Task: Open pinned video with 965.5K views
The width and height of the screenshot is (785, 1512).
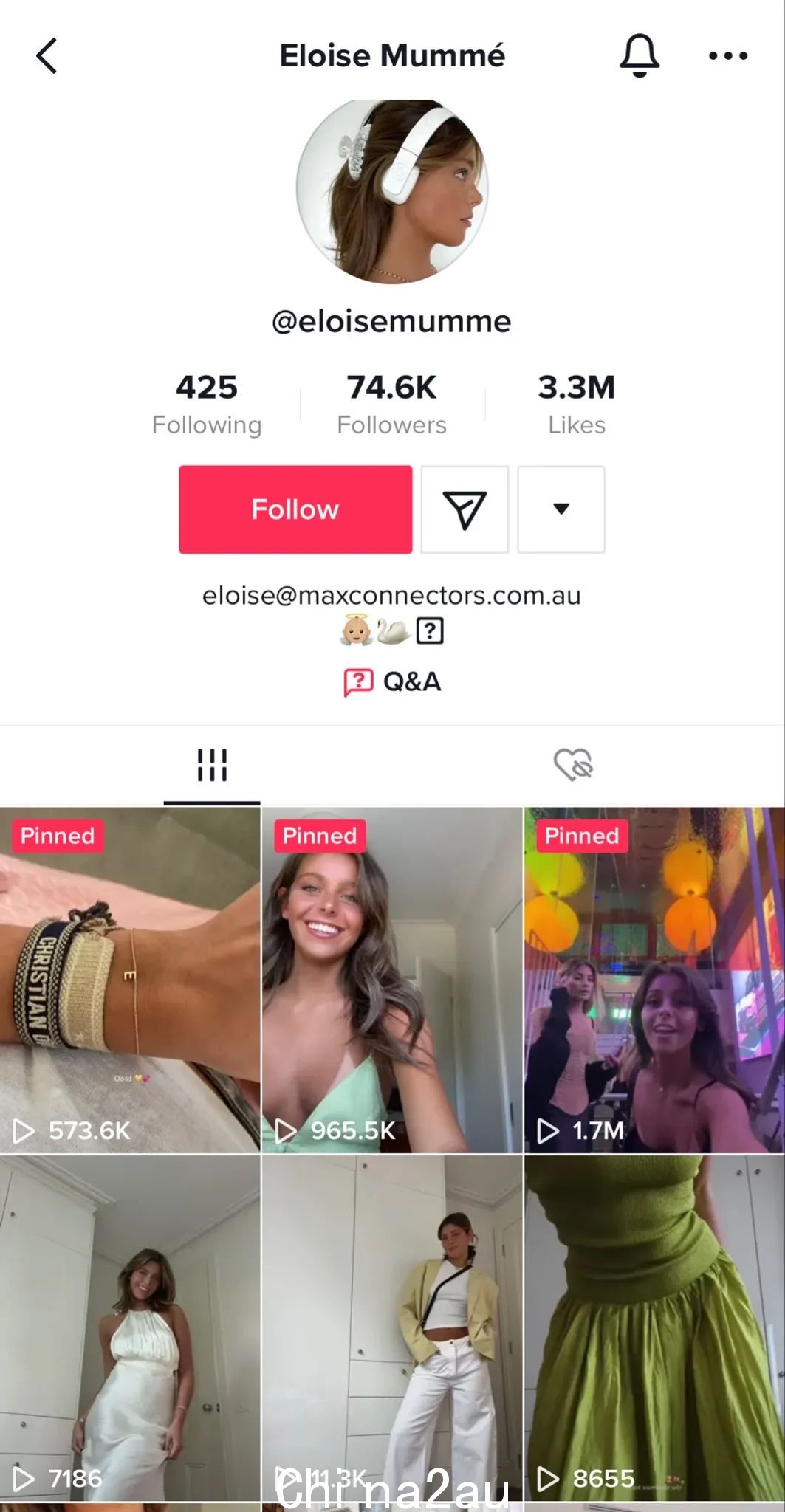Action: pos(392,982)
